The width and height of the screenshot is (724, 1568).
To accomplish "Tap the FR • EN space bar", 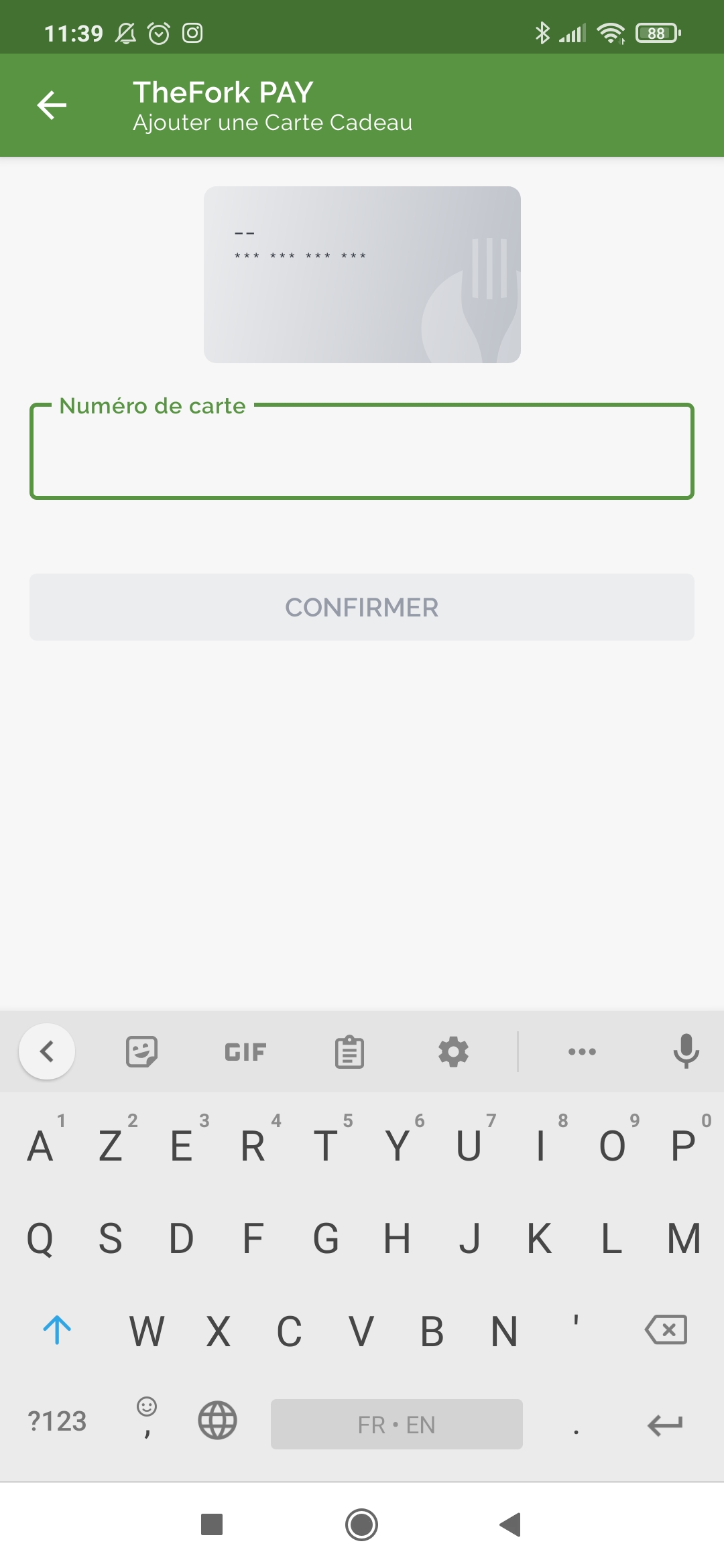I will coord(397,1424).
